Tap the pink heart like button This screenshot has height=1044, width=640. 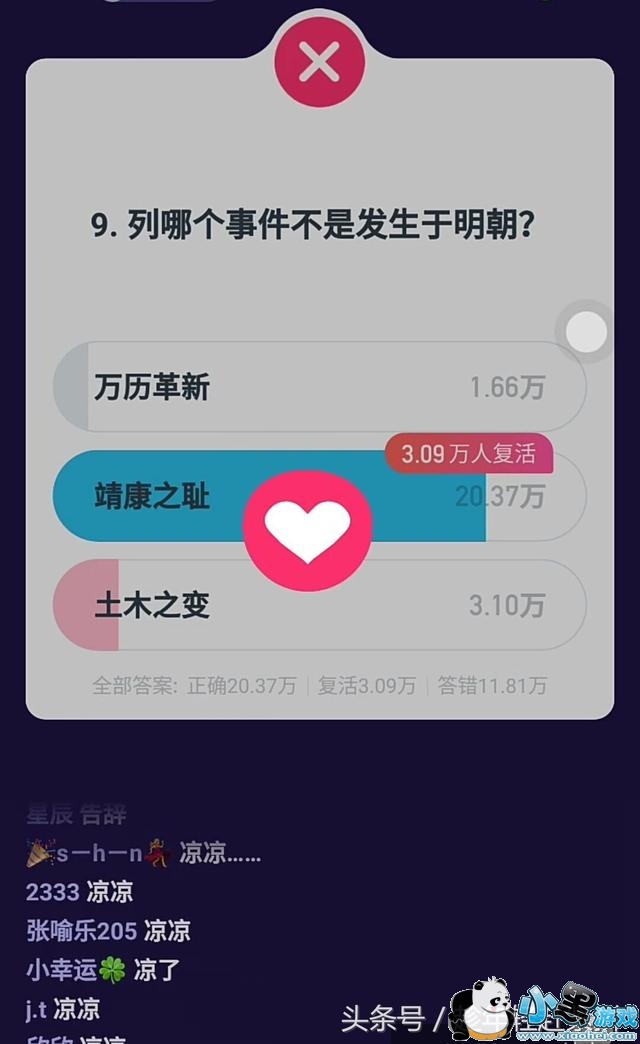(x=308, y=532)
